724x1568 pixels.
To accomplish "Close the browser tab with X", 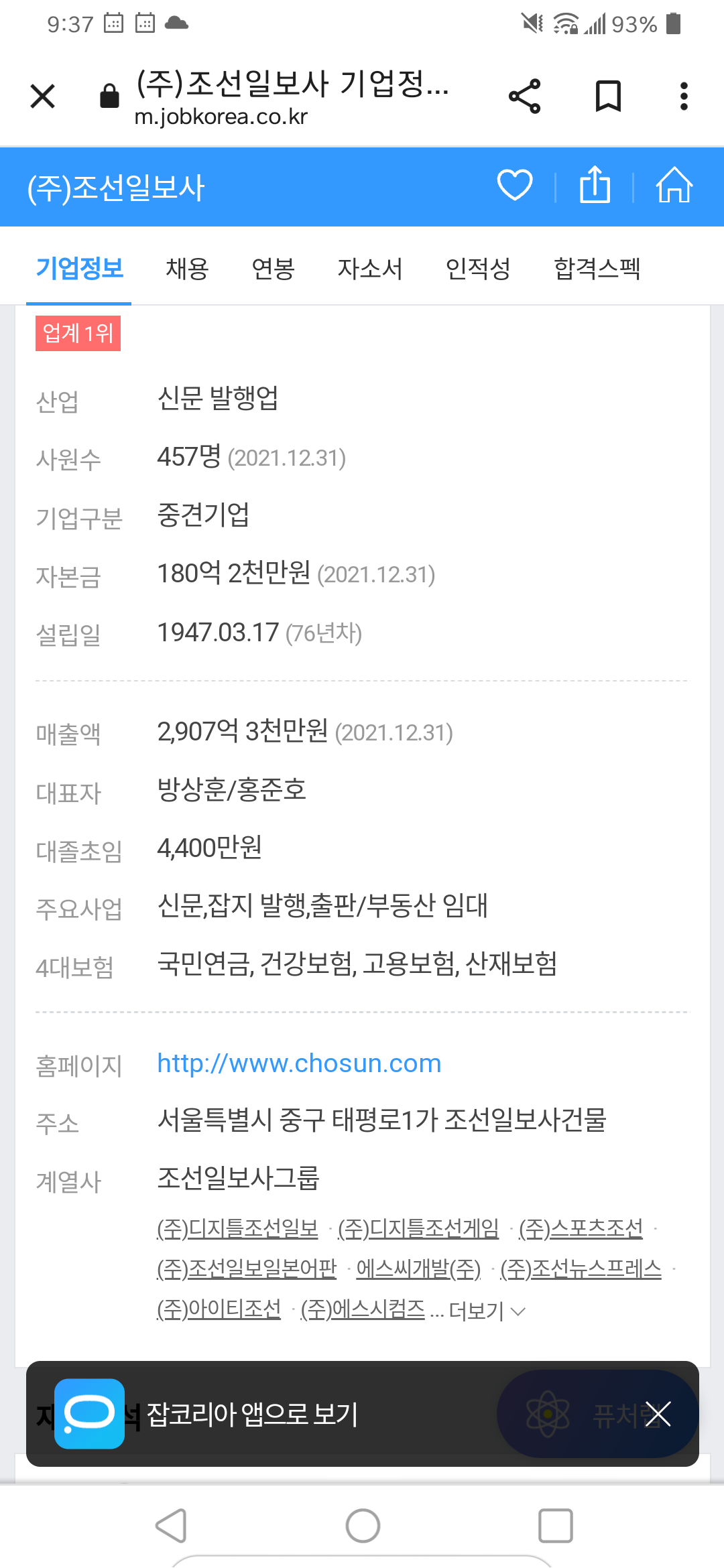I will click(x=43, y=96).
